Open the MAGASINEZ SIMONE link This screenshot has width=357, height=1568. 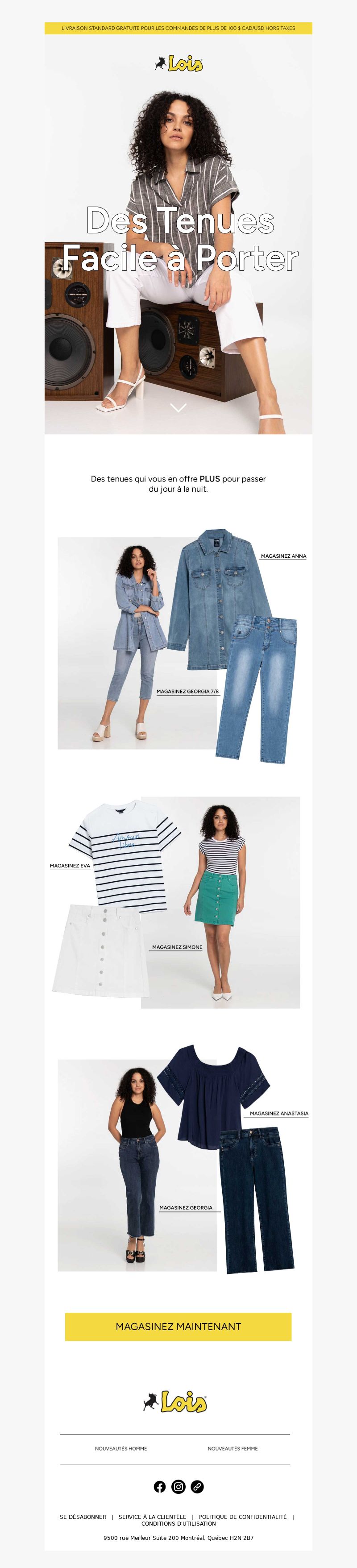[177, 947]
